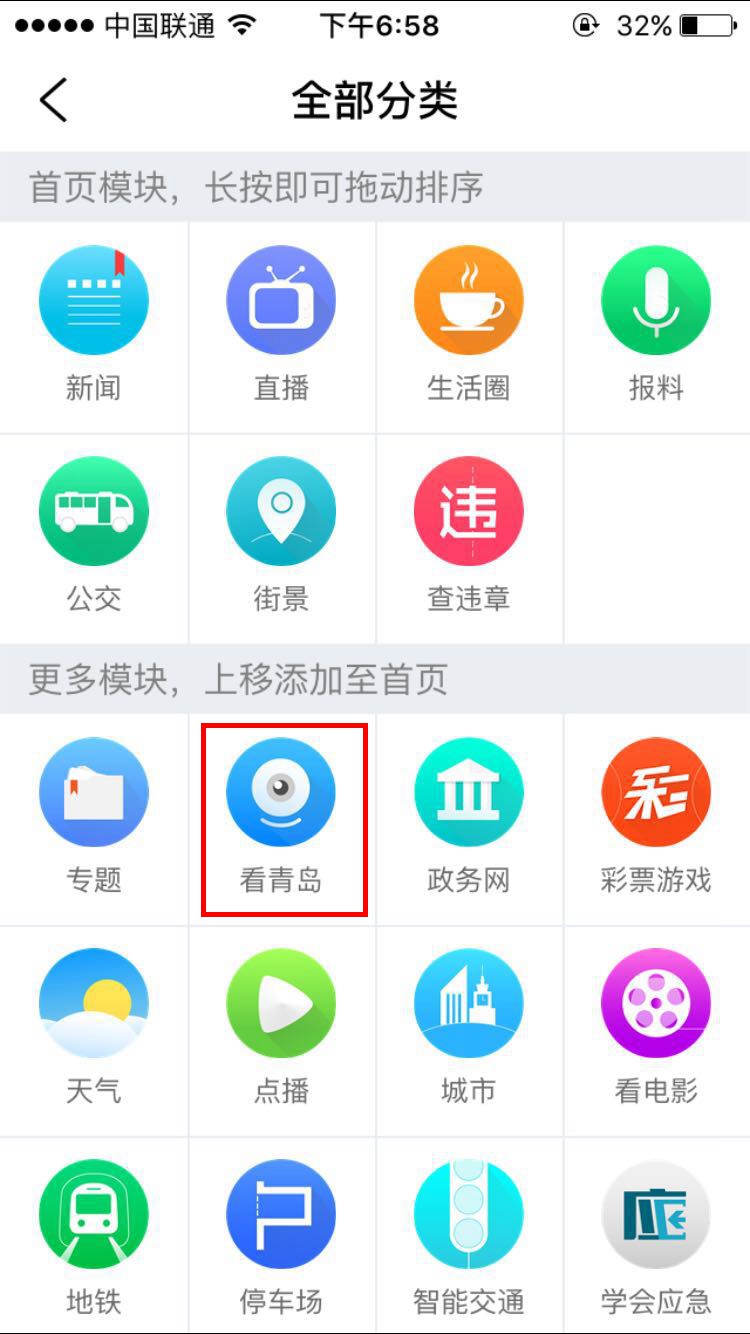750x1334 pixels.
Task: Open the 智能交通 module
Action: pyautogui.click(x=468, y=1215)
